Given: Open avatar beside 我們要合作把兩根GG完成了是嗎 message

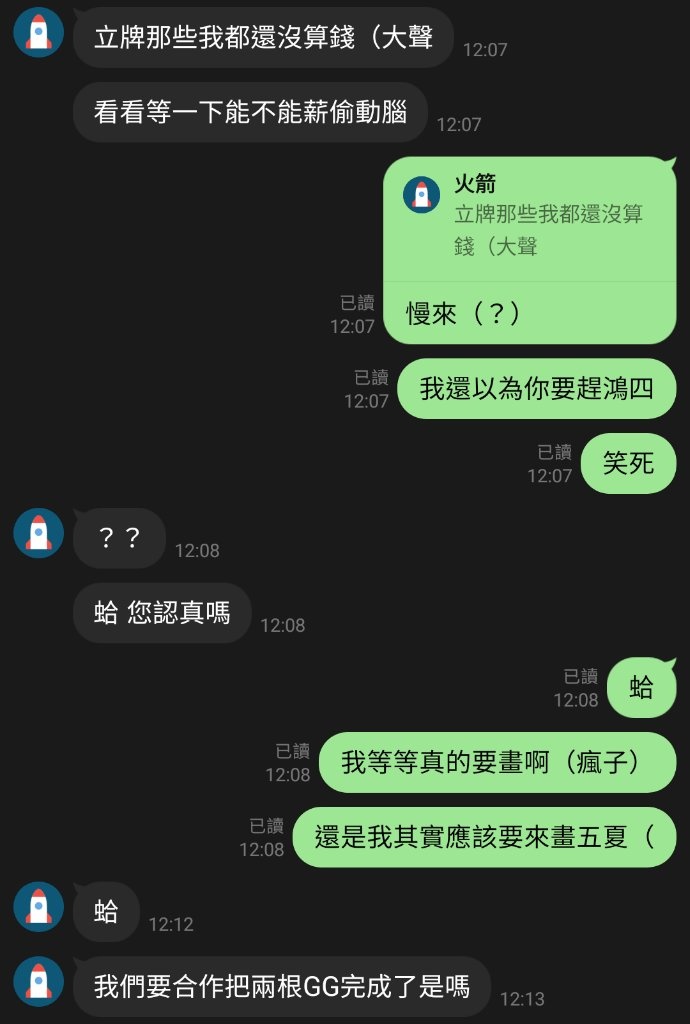Looking at the screenshot, I should (39, 982).
